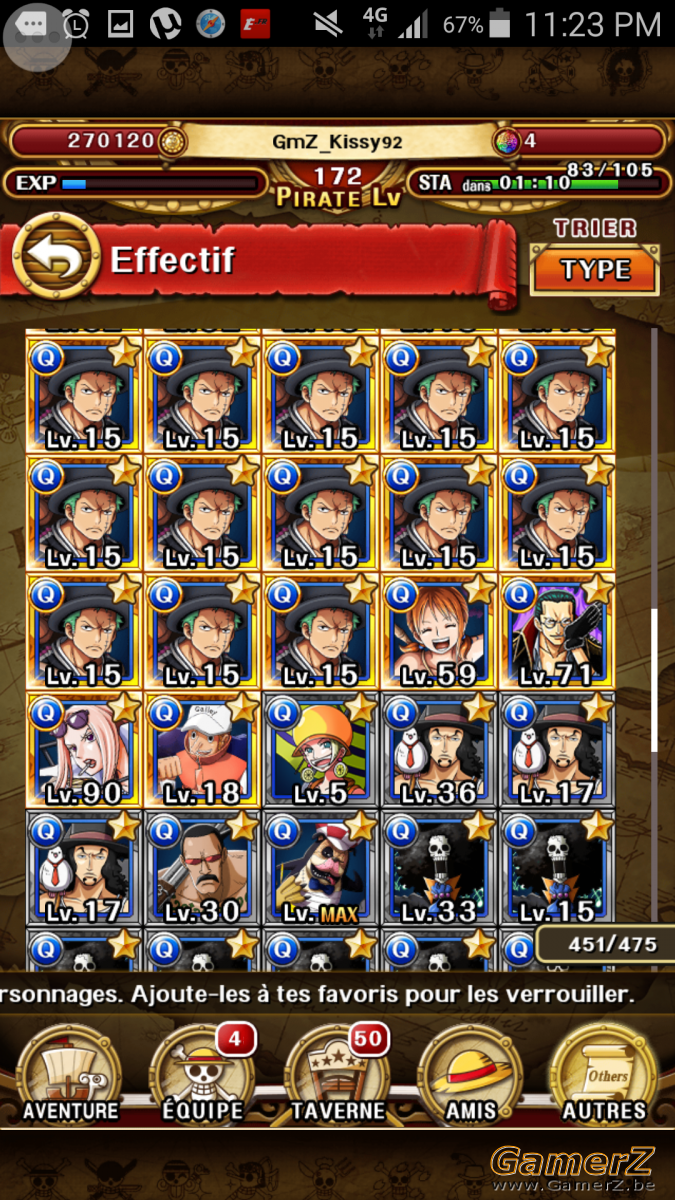
Task: Switch to the Autres tab
Action: click(x=604, y=1074)
